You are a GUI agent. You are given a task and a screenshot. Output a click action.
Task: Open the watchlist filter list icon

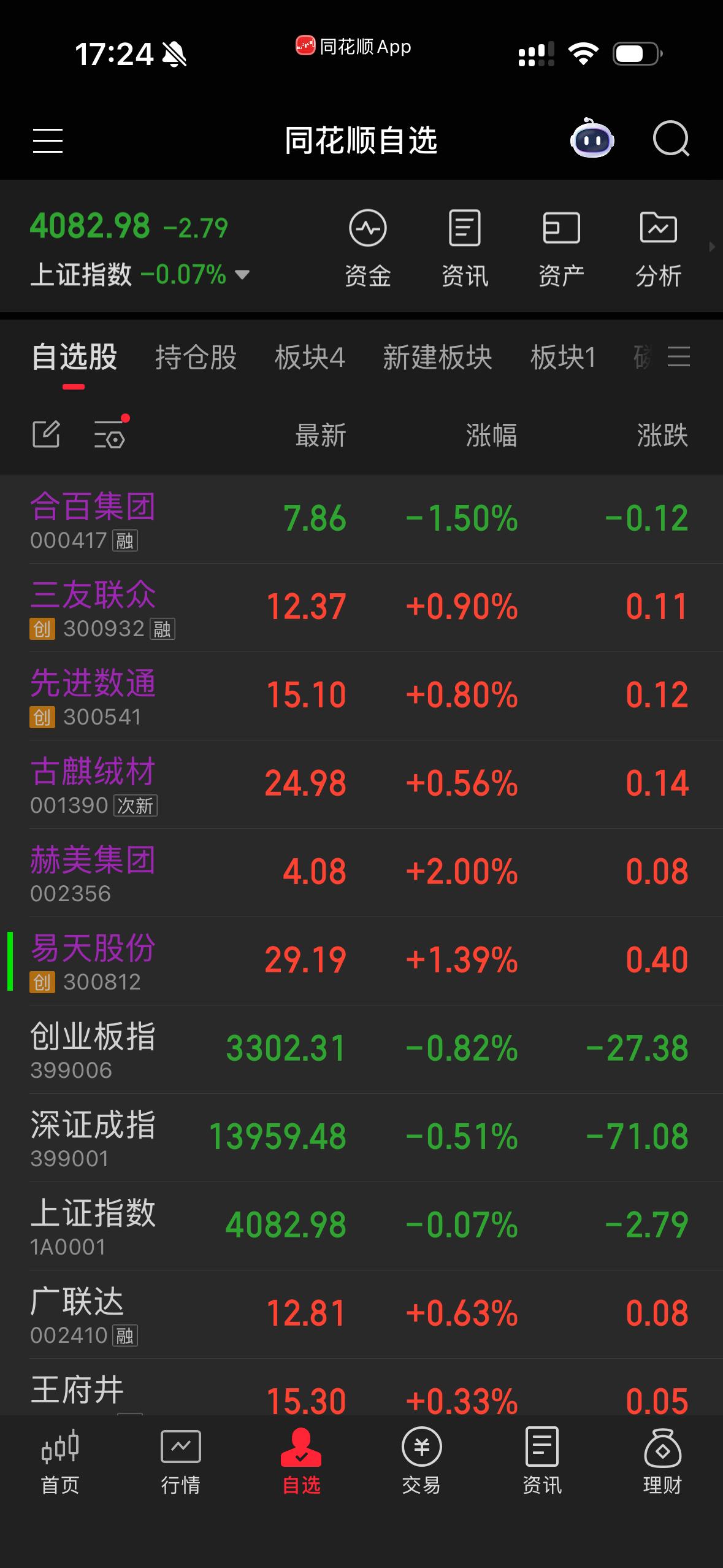110,436
